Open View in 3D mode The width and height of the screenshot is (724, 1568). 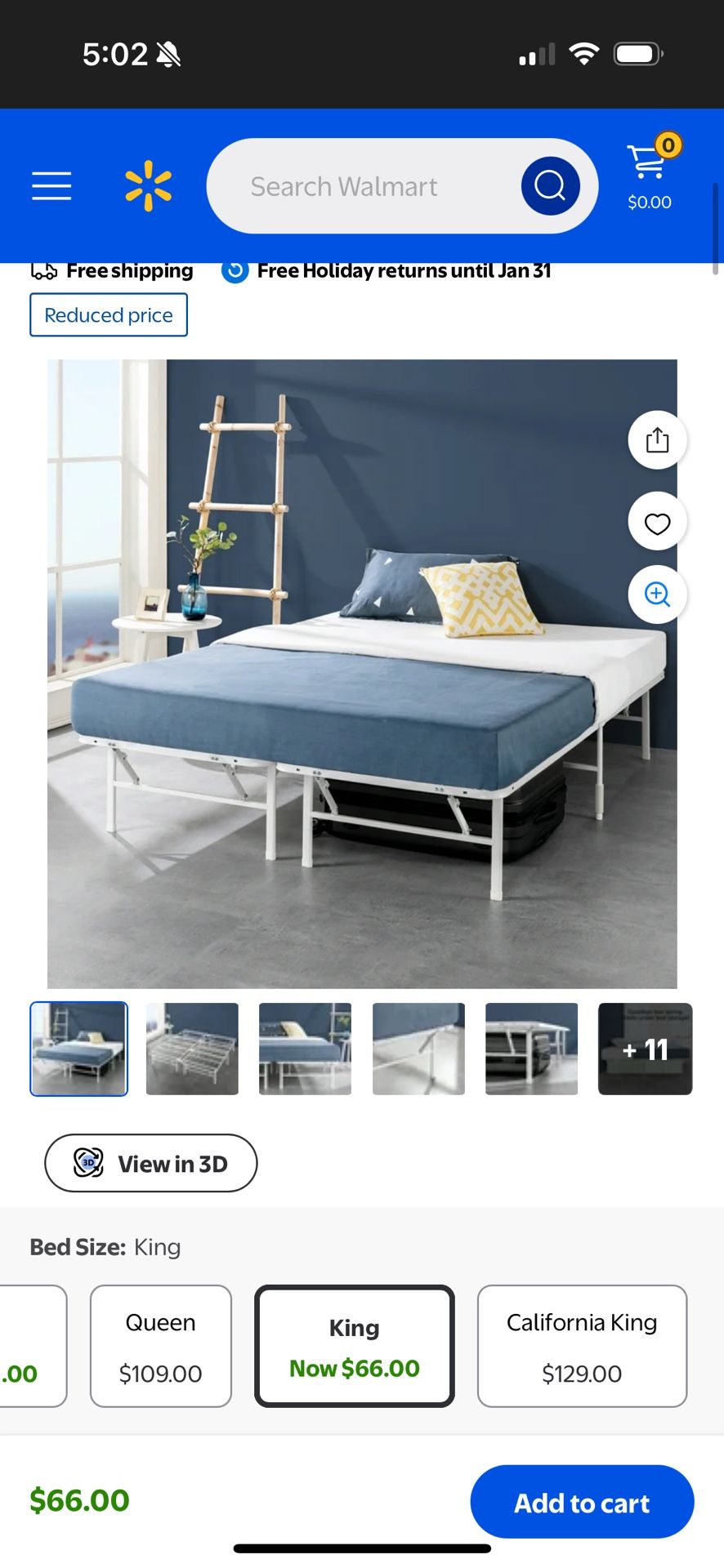(150, 1163)
